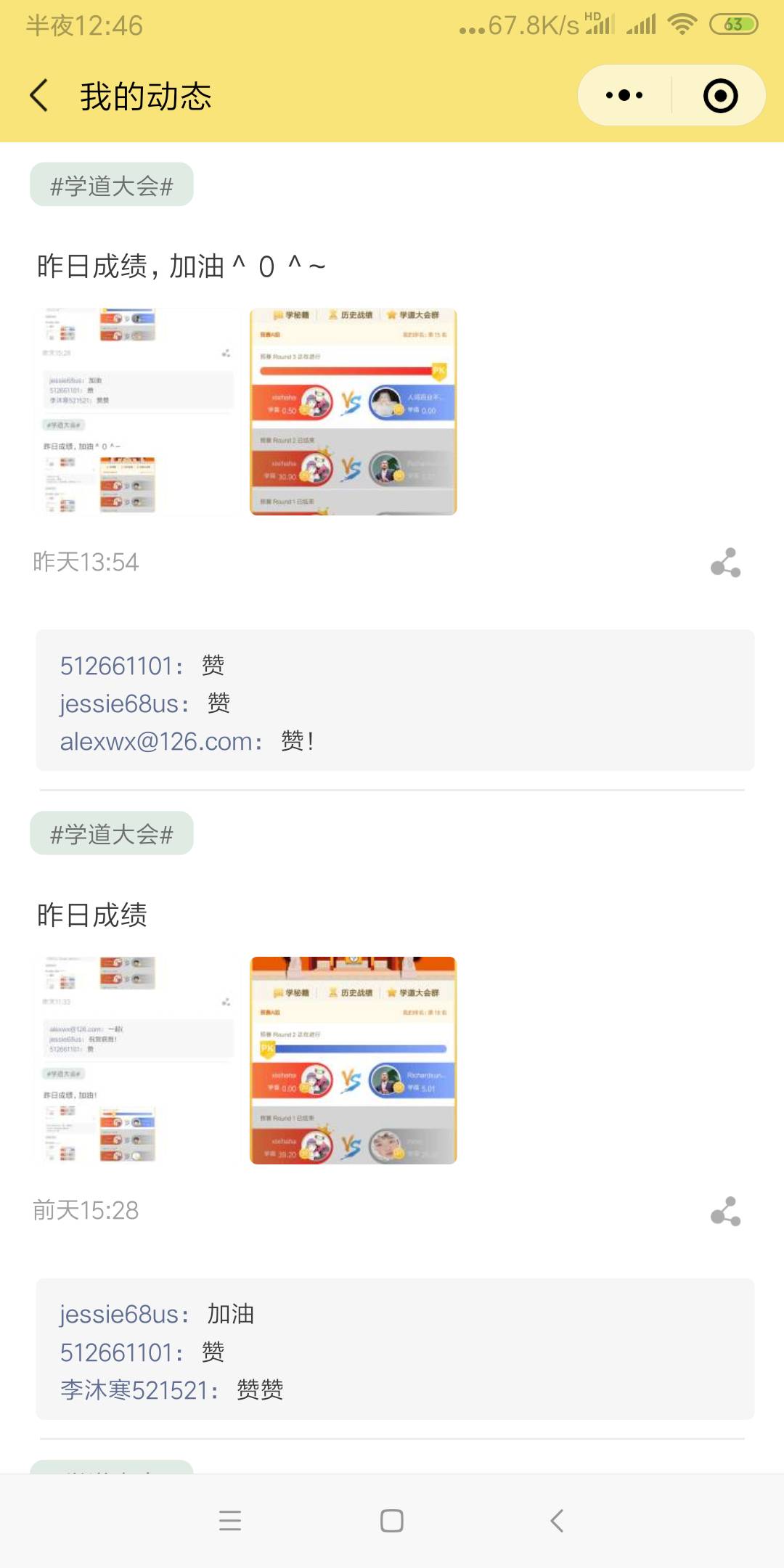Share the post from 前天15:28
The width and height of the screenshot is (784, 1568).
(725, 1211)
